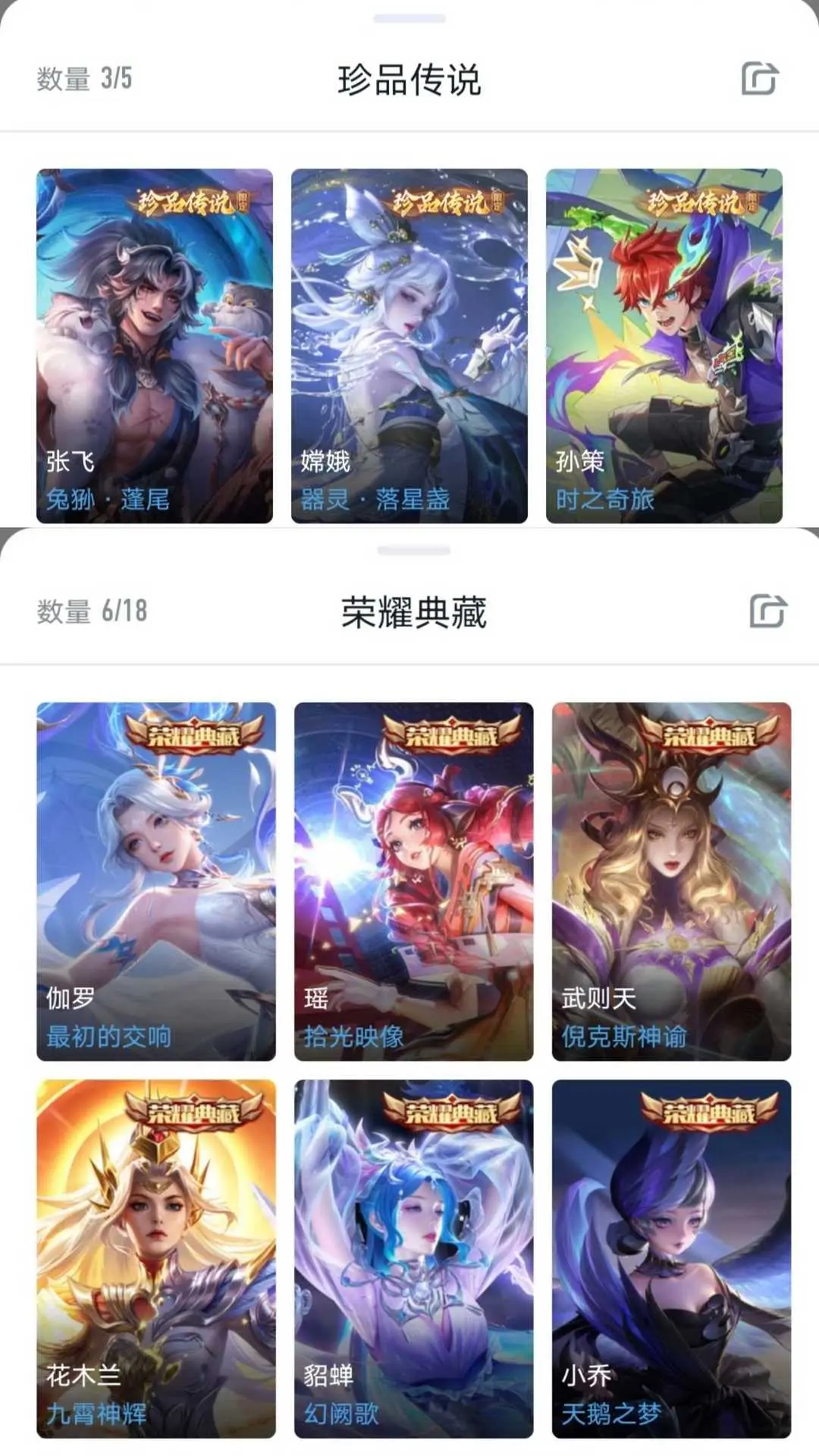Screen dimensions: 819x1456
Task: Open 张飞 兔狲·蓬尾 skin card
Action: click(155, 346)
